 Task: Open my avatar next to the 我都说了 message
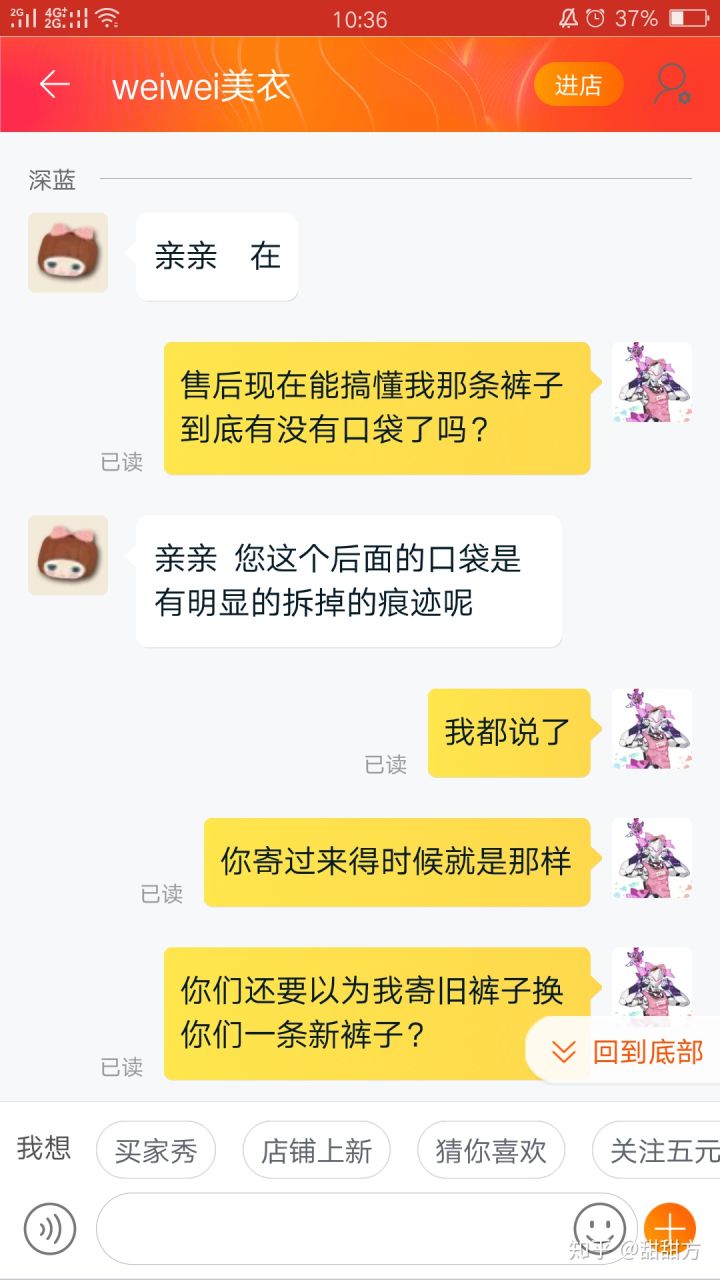652,729
